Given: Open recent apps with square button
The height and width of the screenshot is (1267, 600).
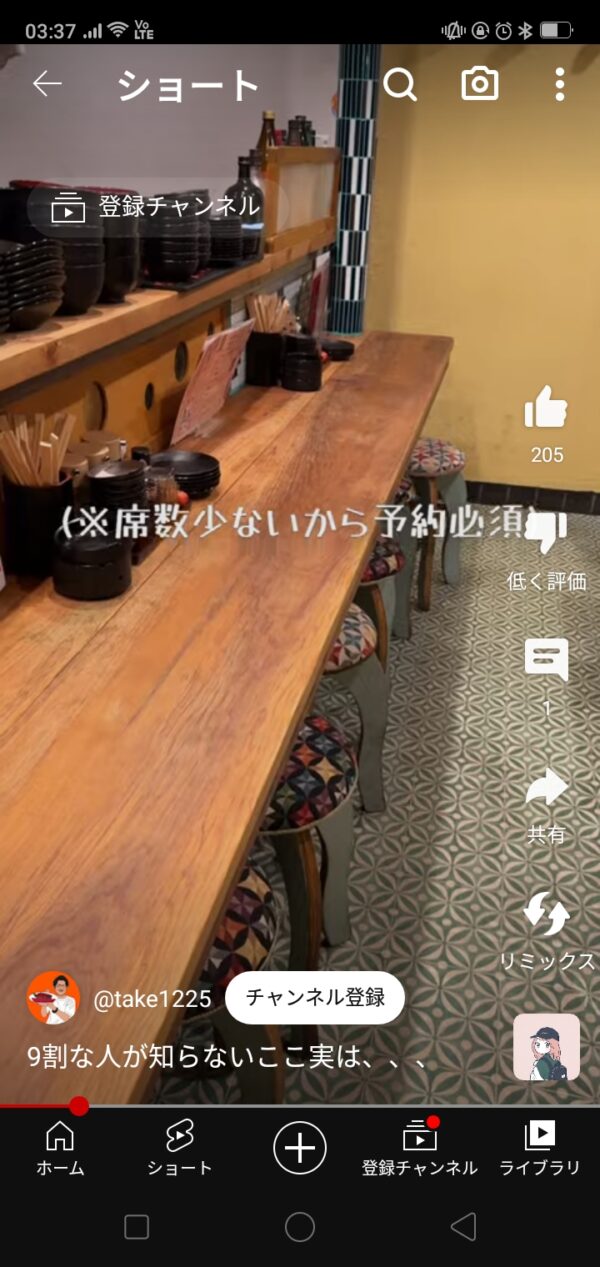Looking at the screenshot, I should 137,1227.
